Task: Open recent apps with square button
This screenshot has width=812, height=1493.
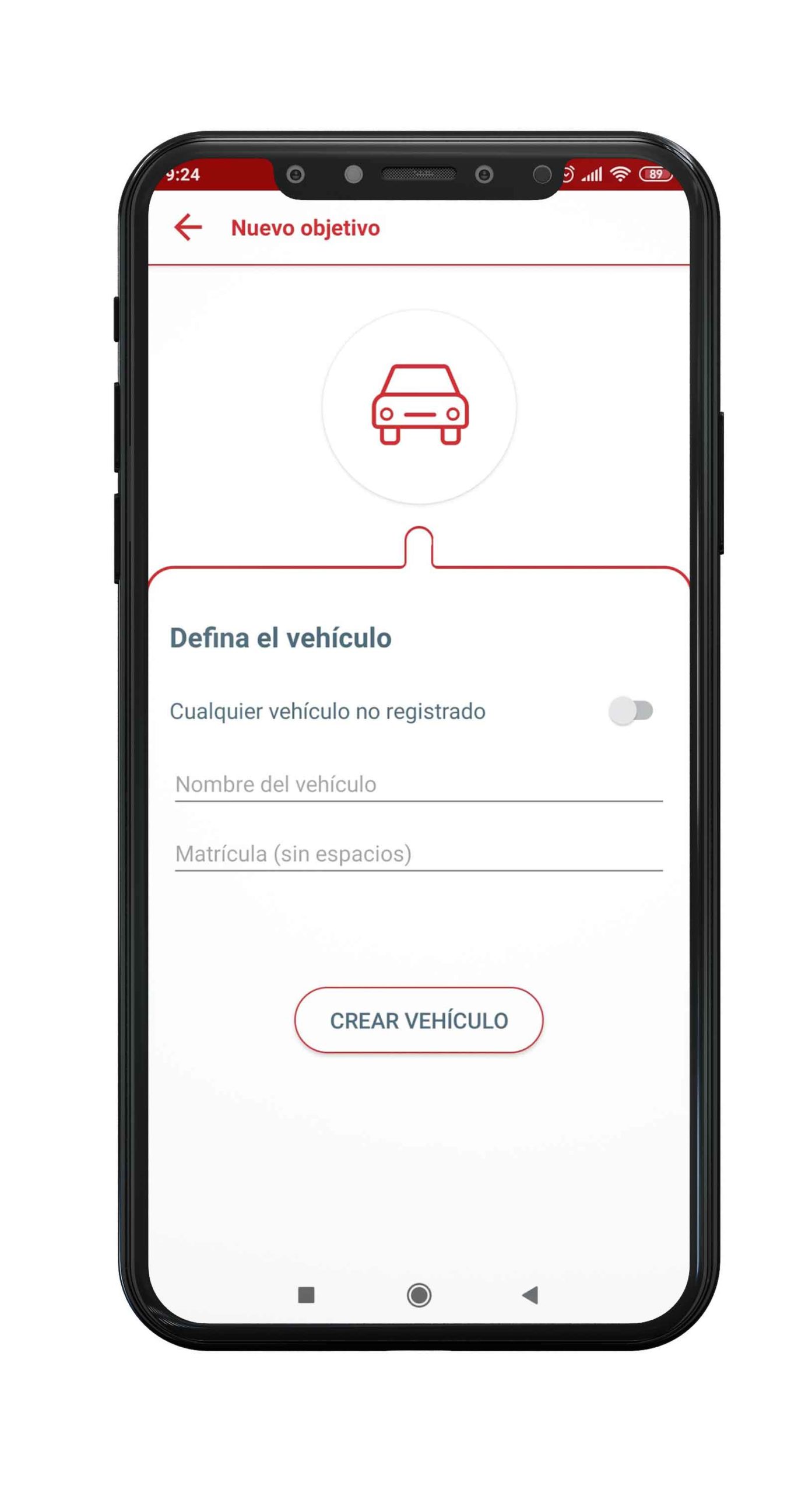Action: pyautogui.click(x=306, y=1296)
